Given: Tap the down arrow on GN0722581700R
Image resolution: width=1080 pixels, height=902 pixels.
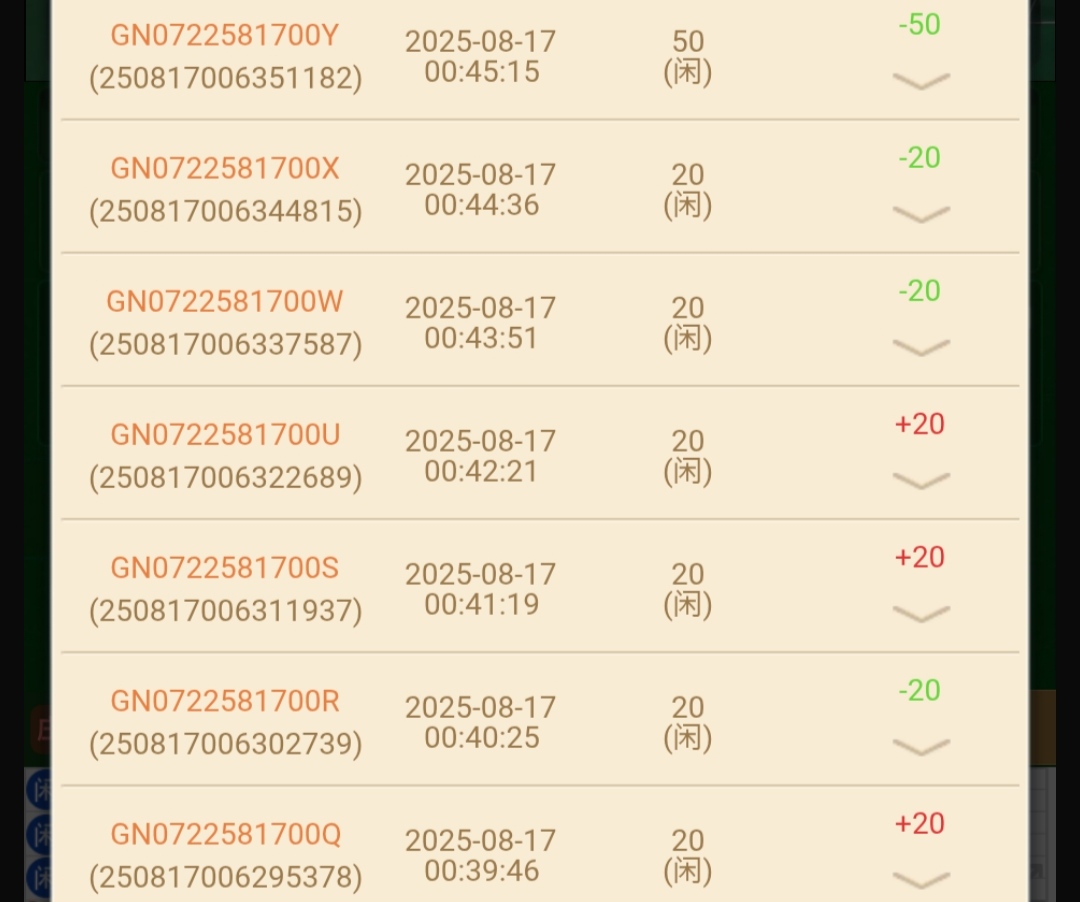Looking at the screenshot, I should [920, 747].
